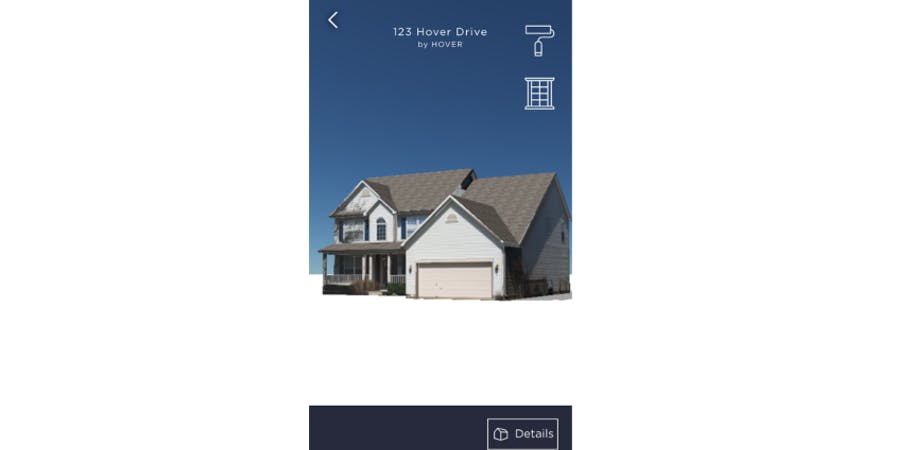900x450 pixels.
Task: Open the window options icon
Action: click(539, 93)
